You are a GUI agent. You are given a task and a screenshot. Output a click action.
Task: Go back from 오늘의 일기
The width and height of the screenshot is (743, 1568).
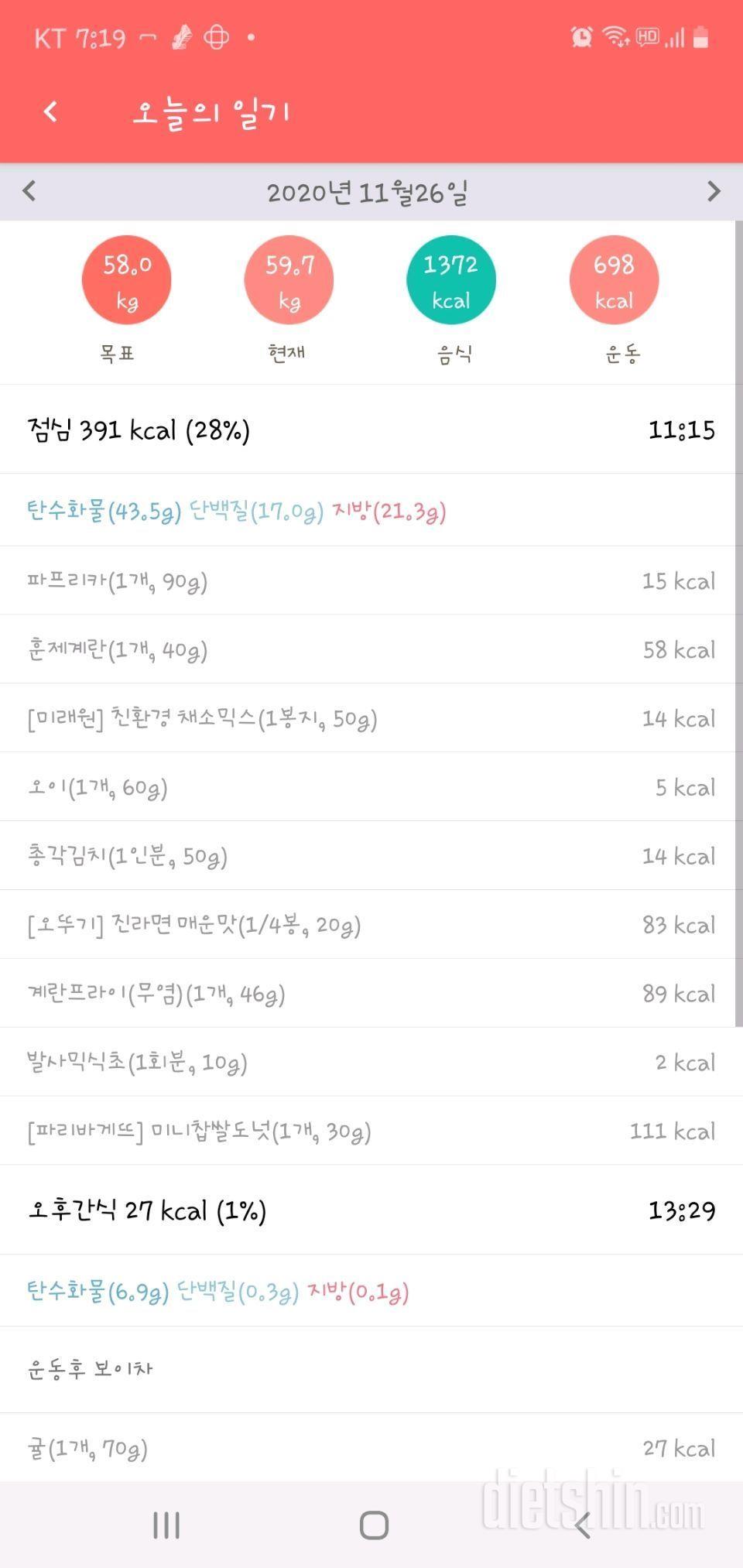pos(51,112)
